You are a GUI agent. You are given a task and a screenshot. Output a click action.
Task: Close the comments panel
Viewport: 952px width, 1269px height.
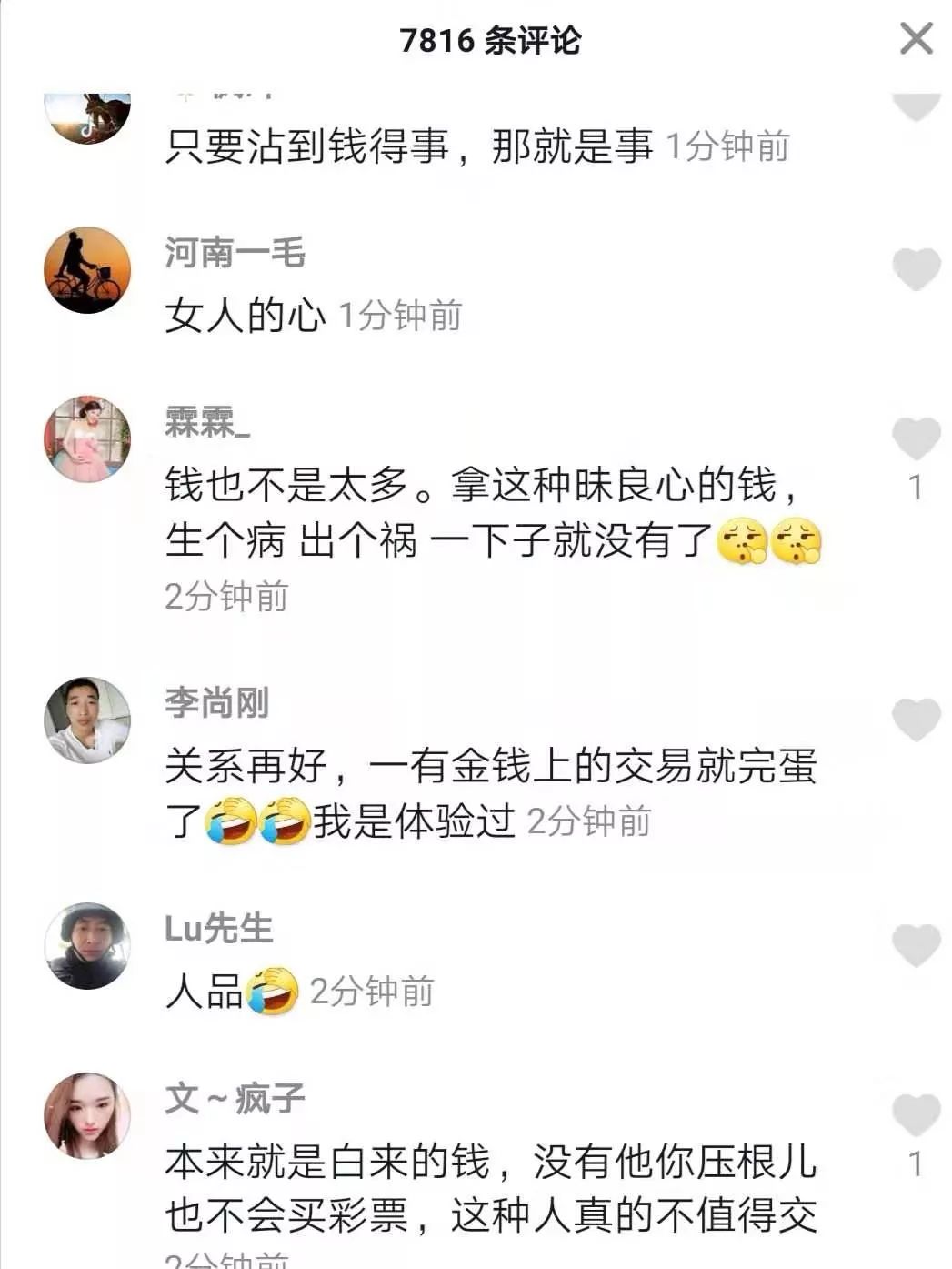[916, 38]
